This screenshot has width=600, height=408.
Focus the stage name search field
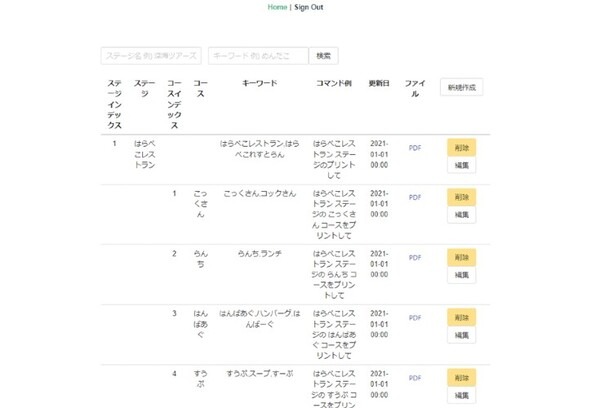coord(151,56)
